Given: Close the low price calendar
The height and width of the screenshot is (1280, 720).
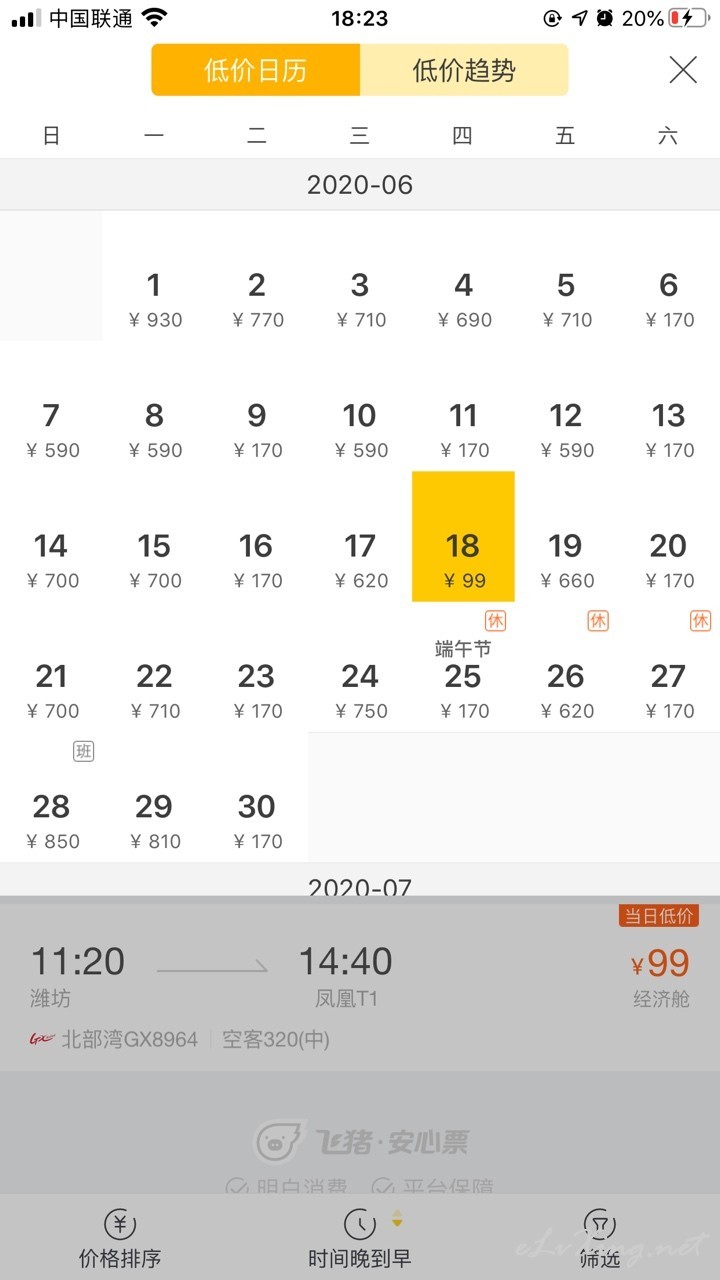Looking at the screenshot, I should click(683, 69).
